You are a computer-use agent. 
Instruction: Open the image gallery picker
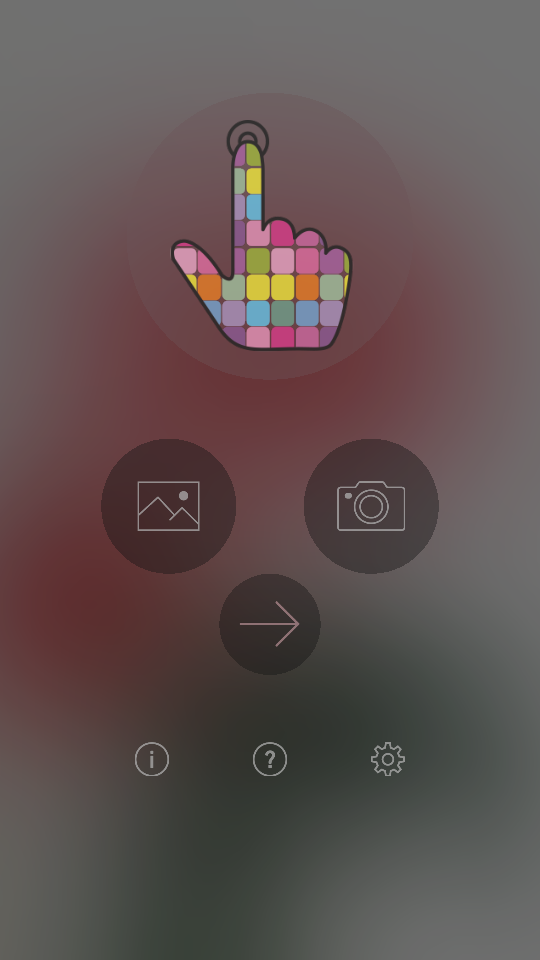point(168,506)
